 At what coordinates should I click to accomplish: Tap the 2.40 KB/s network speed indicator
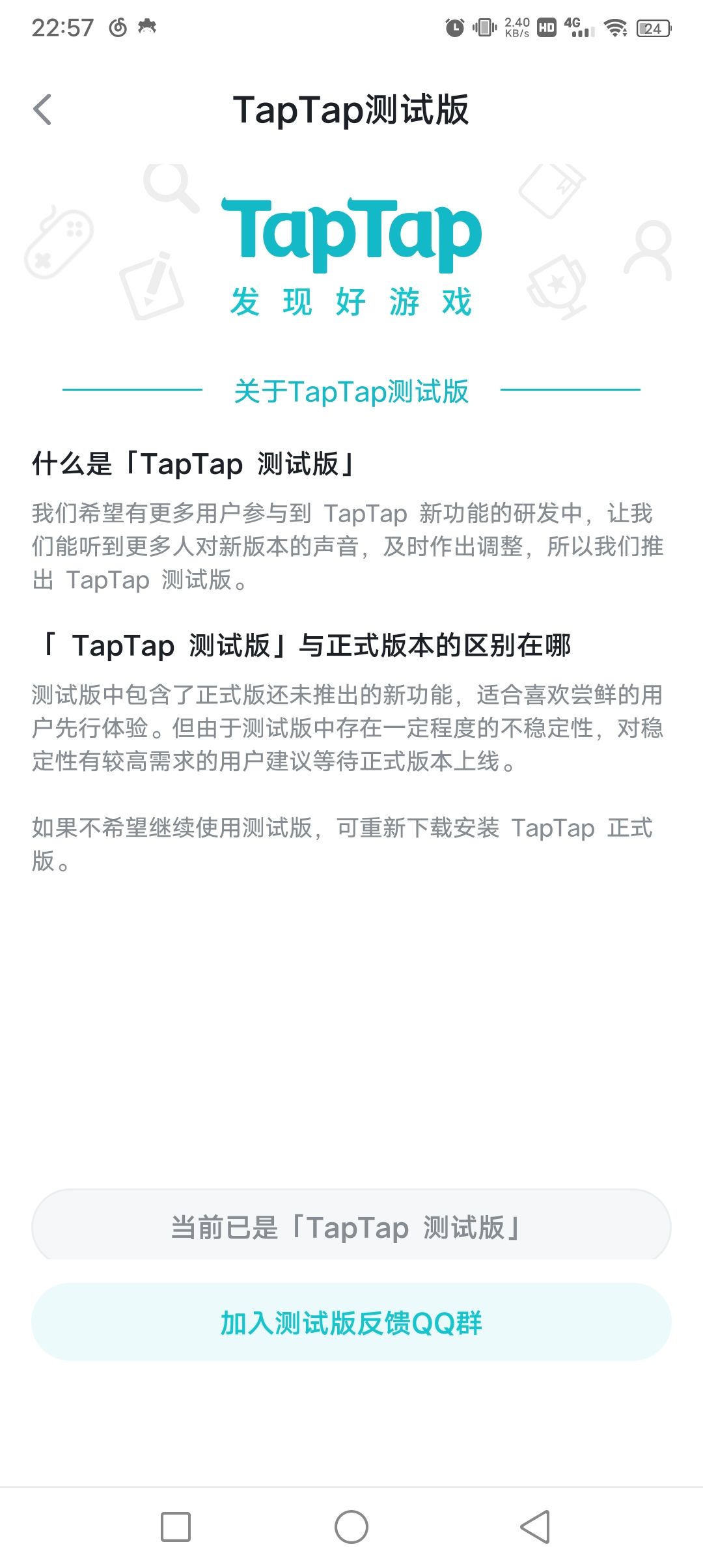coord(516,27)
